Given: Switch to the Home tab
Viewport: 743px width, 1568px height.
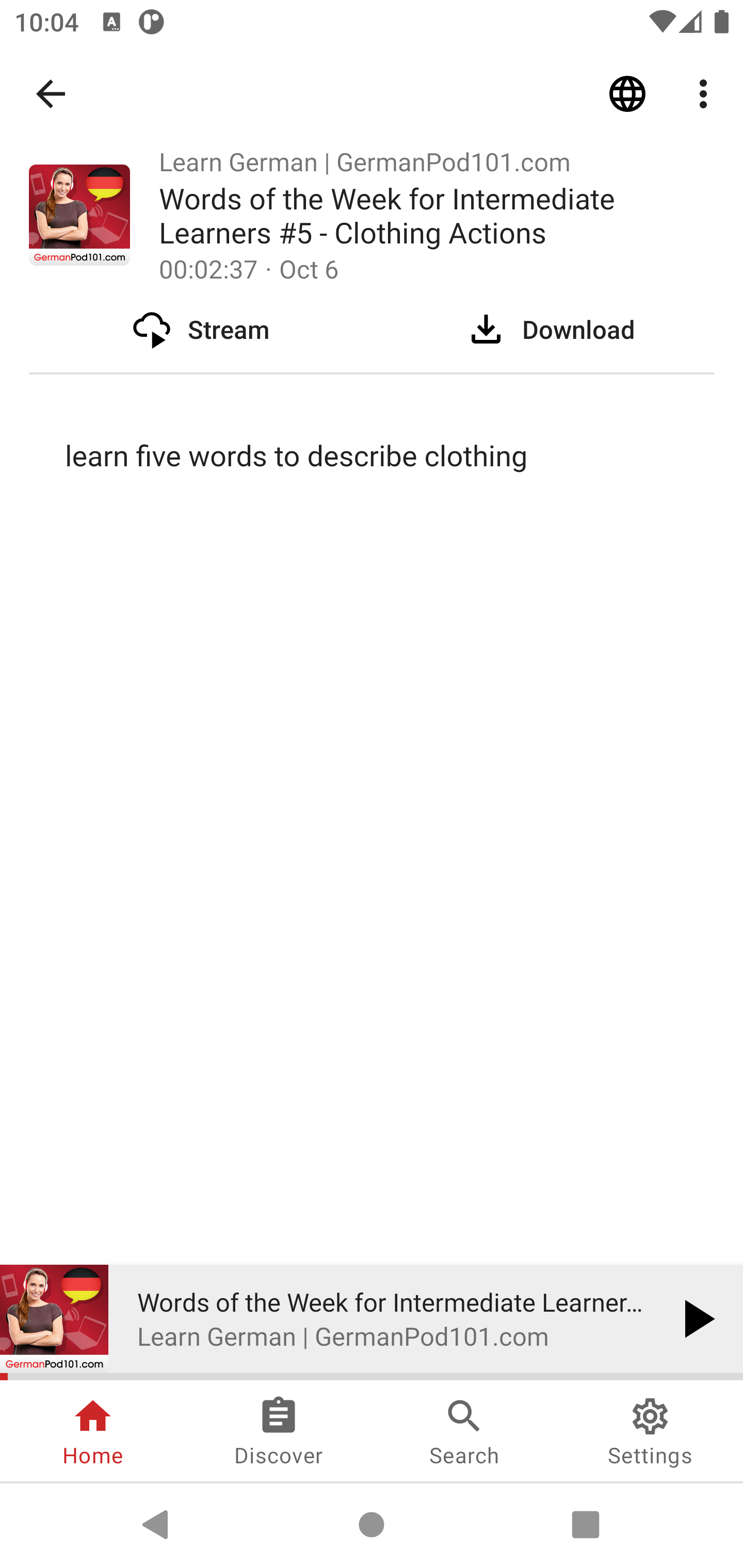Looking at the screenshot, I should coord(92,1430).
